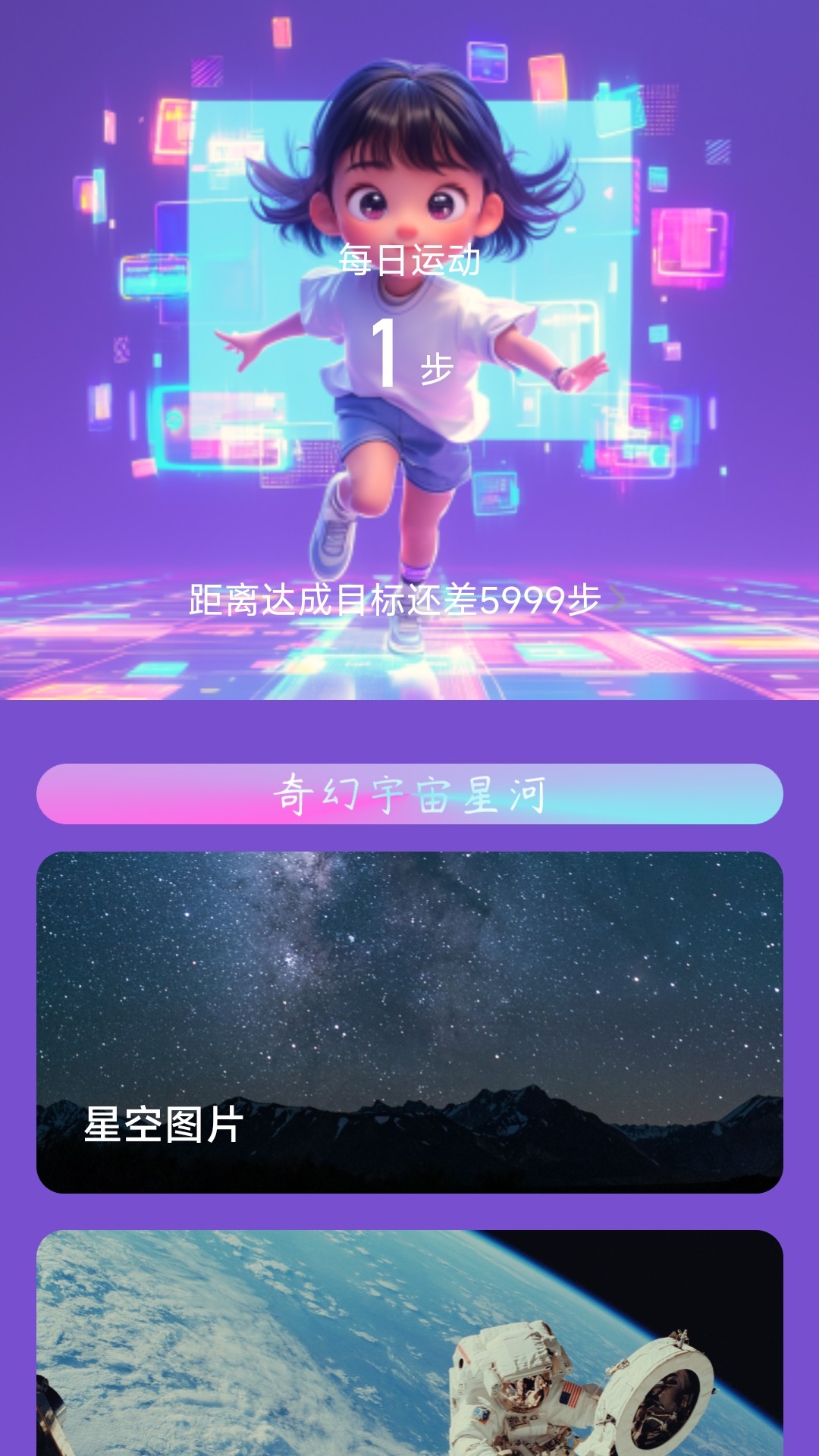The image size is (819, 1456).
Task: Open the 距离达成目标还差5999步 goal link
Action: (x=406, y=601)
